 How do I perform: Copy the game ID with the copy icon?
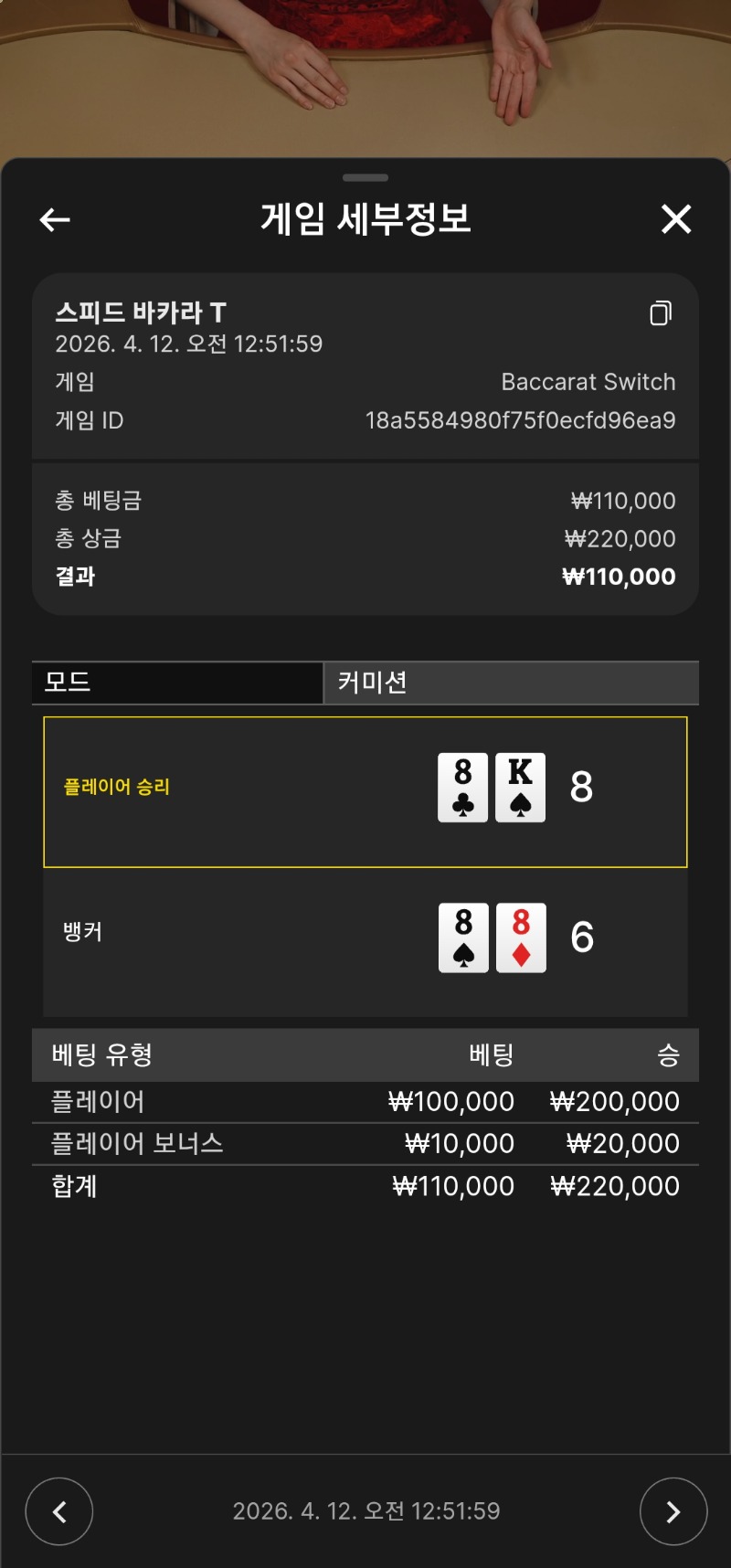(x=661, y=313)
